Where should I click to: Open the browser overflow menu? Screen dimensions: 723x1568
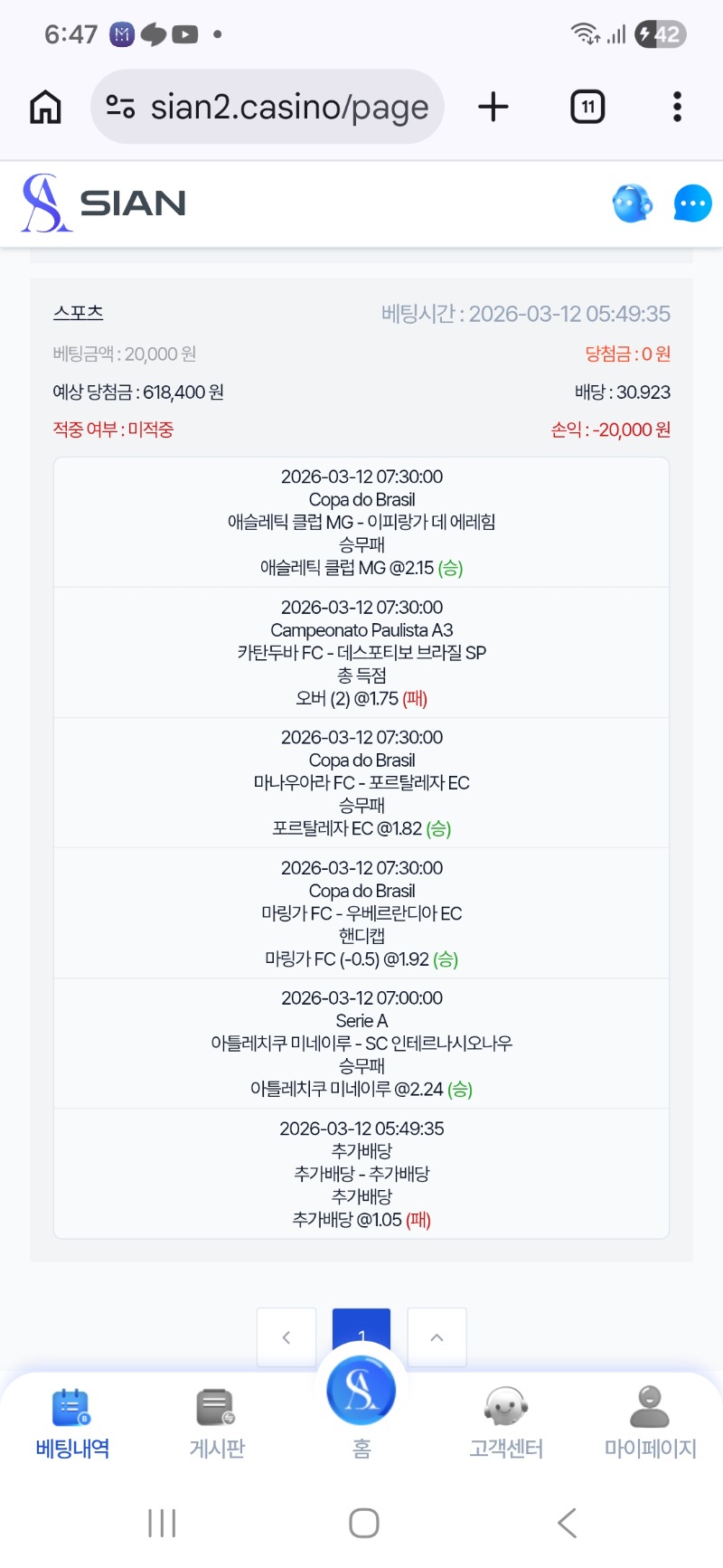point(677,108)
